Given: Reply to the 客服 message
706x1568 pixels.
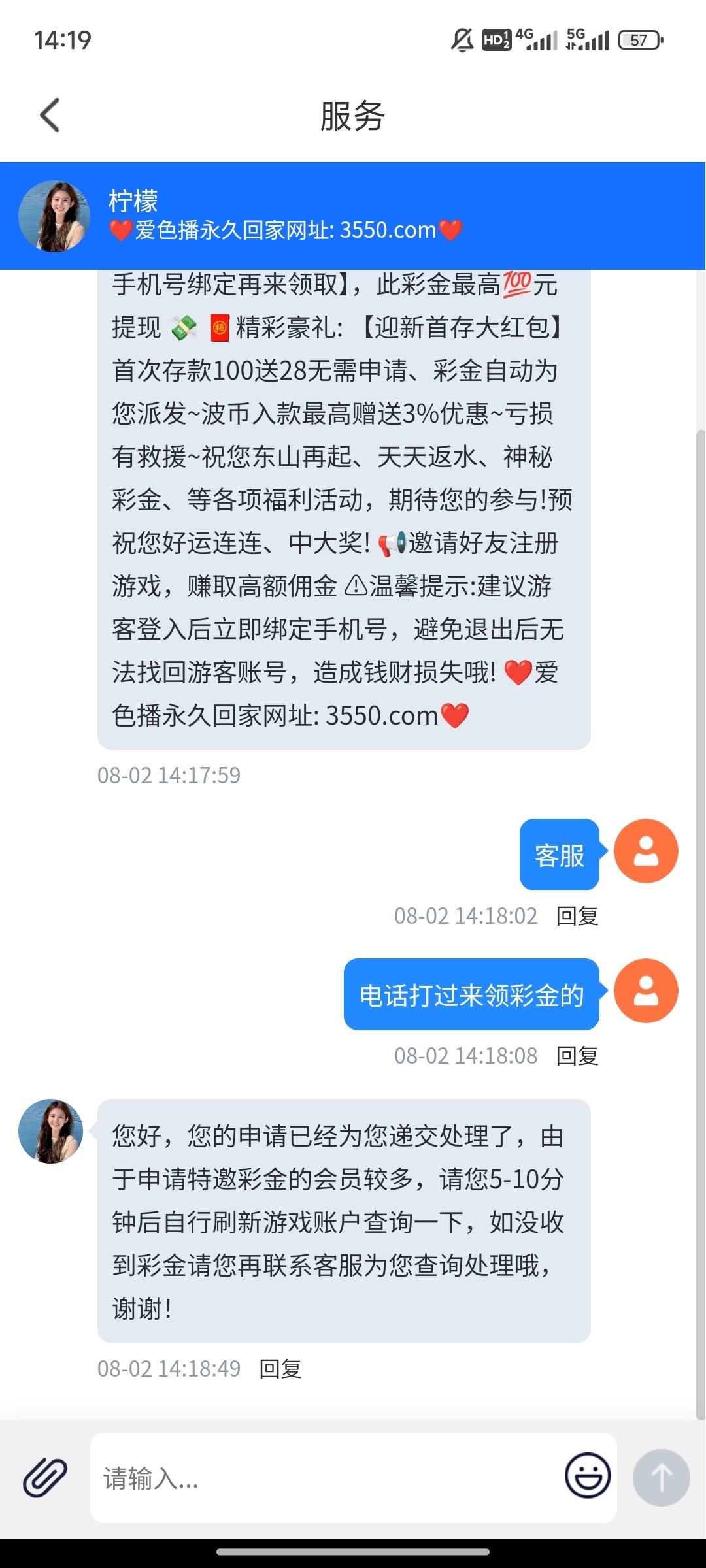Looking at the screenshot, I should point(577,916).
